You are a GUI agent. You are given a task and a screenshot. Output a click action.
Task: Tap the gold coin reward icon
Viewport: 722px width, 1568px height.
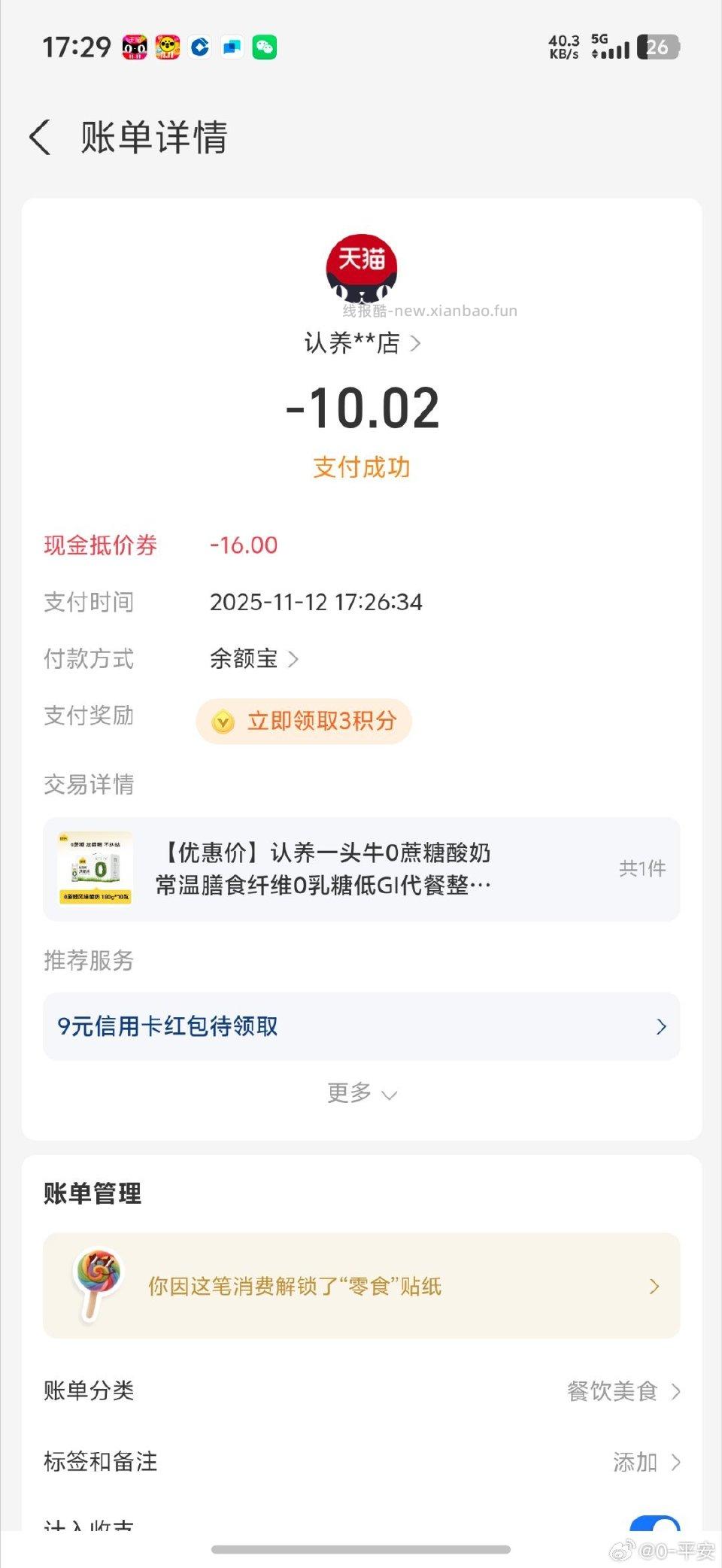pyautogui.click(x=222, y=721)
